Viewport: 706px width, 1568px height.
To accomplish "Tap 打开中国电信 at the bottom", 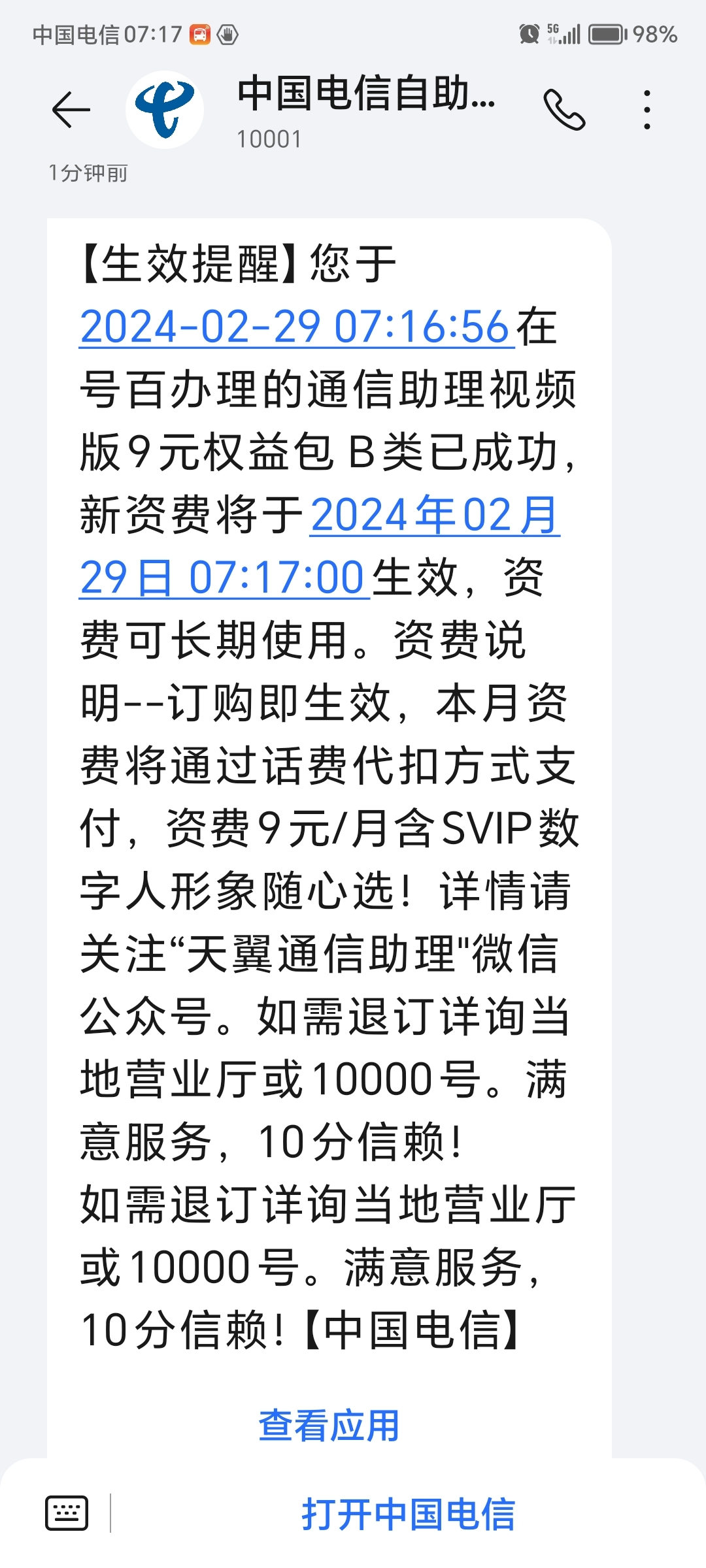I will point(408,1514).
